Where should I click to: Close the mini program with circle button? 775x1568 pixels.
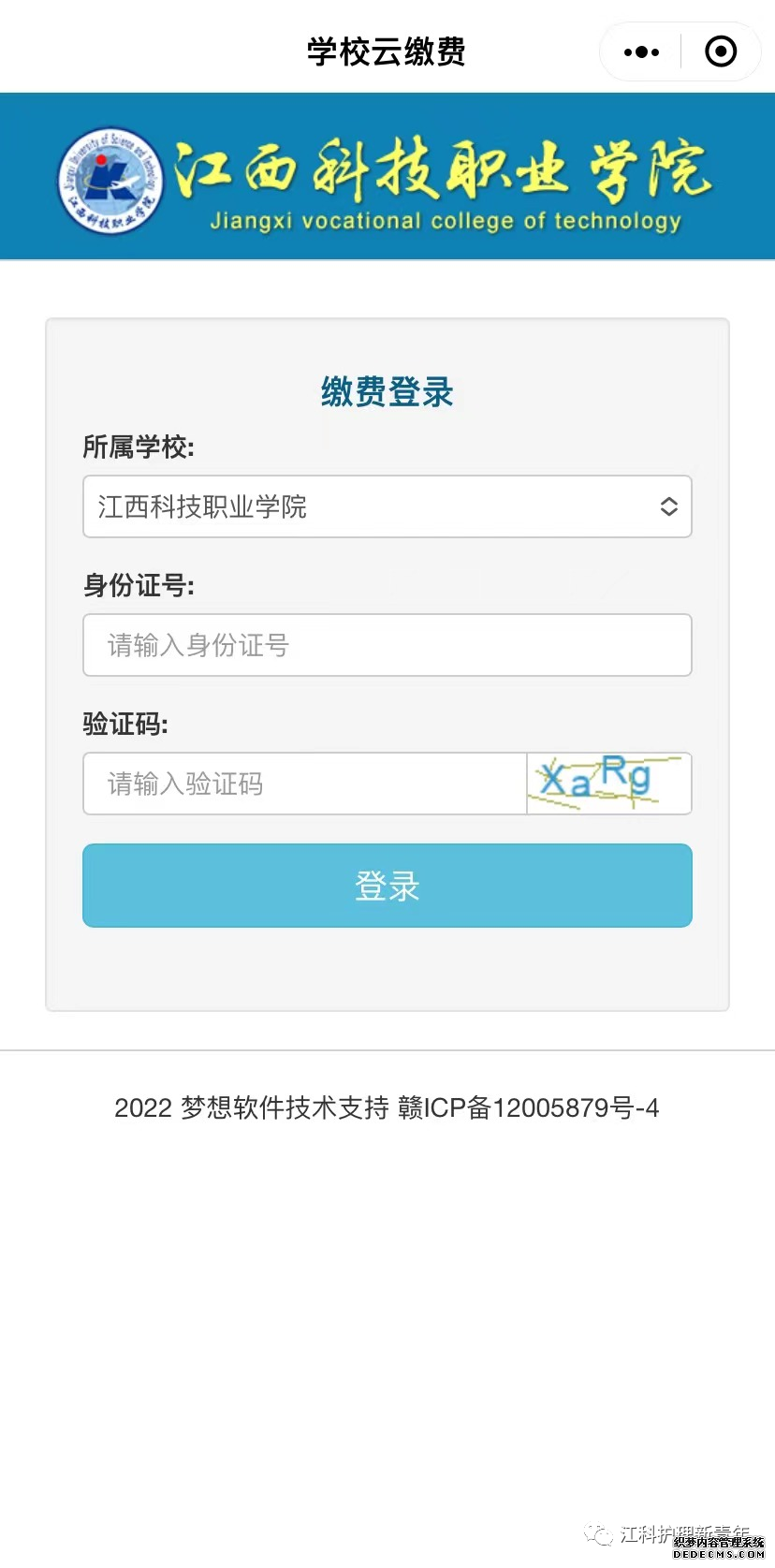(720, 51)
